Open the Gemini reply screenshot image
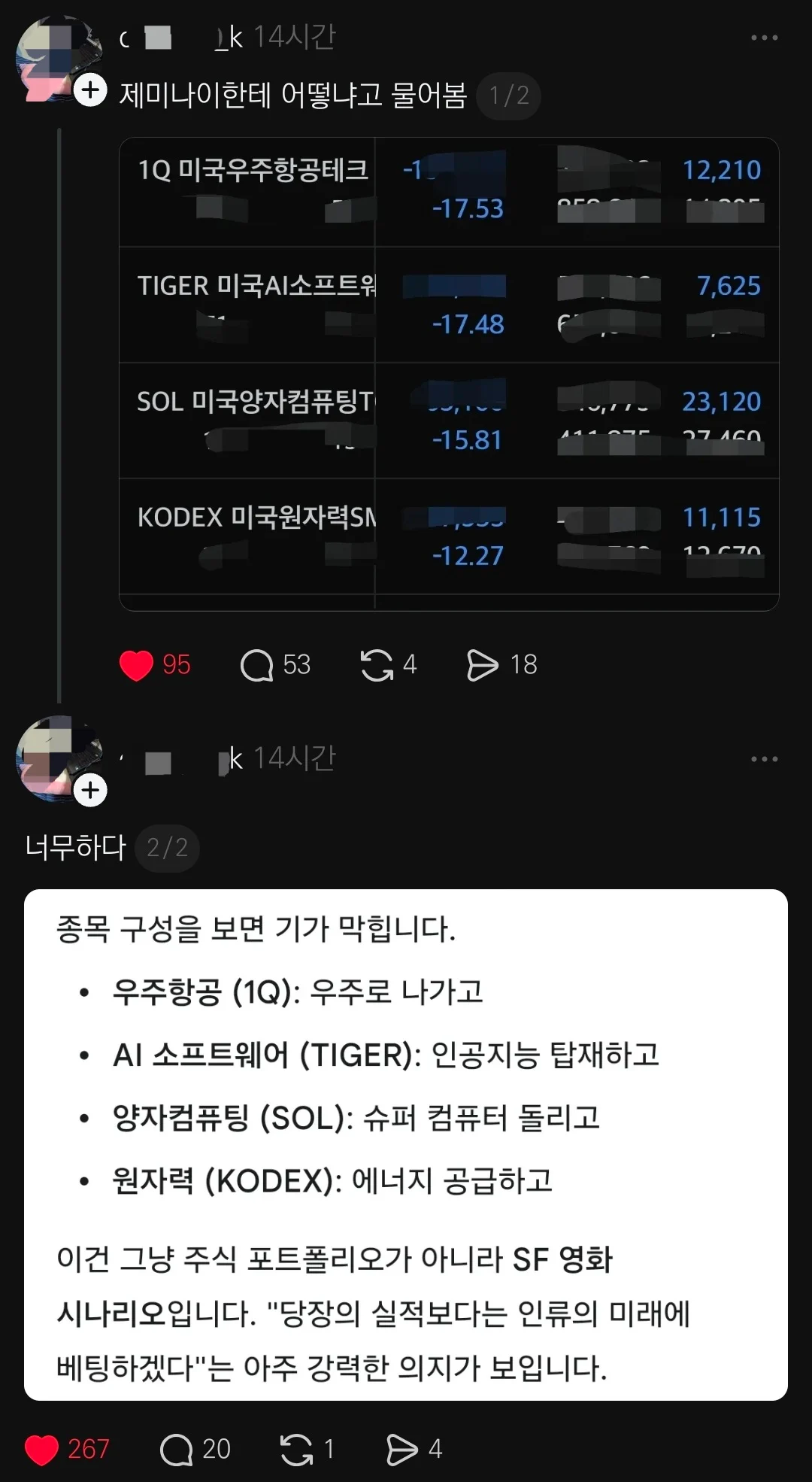Screen dimensions: 812x1482 (x=406, y=1144)
